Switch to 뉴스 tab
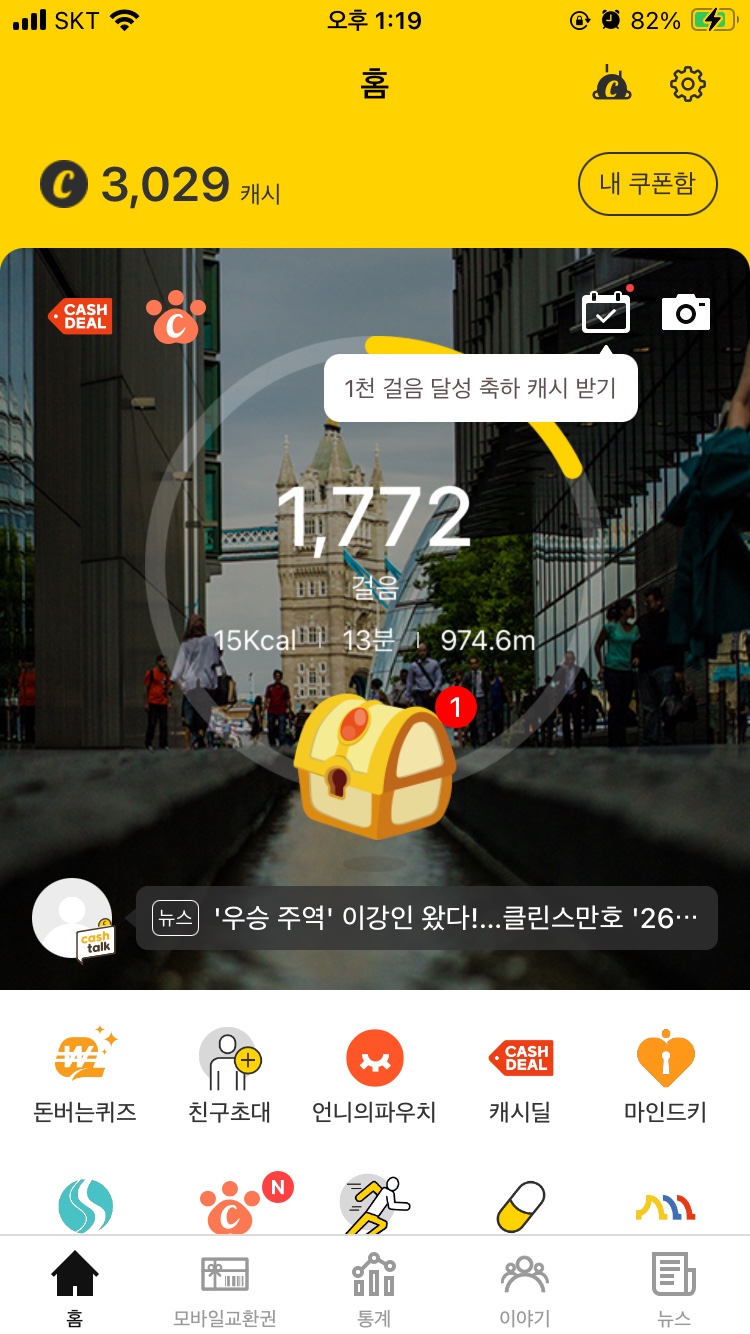The height and width of the screenshot is (1334, 750). click(674, 1289)
